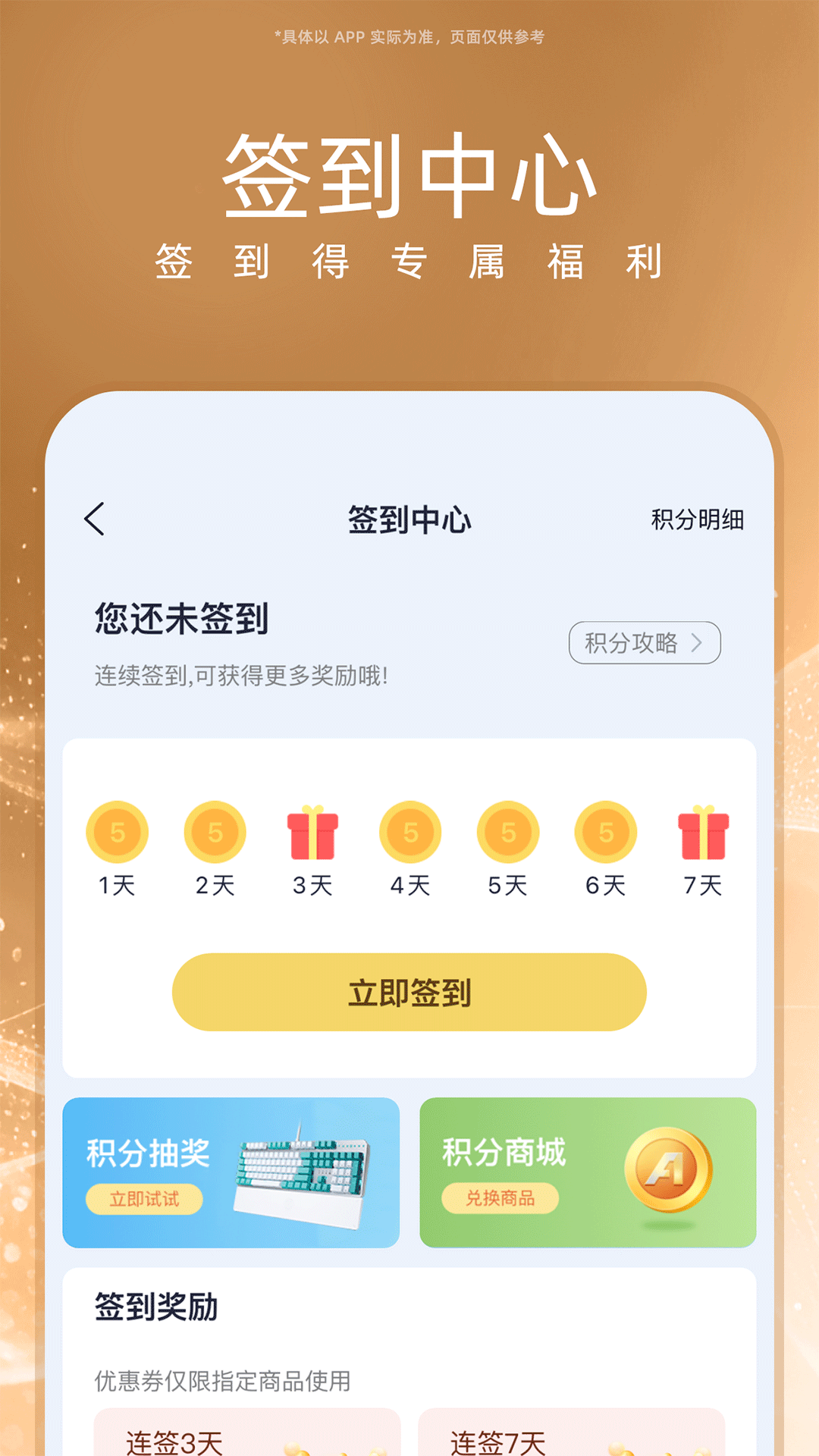Click the 签到中心 title header
The width and height of the screenshot is (819, 1456).
click(x=409, y=520)
